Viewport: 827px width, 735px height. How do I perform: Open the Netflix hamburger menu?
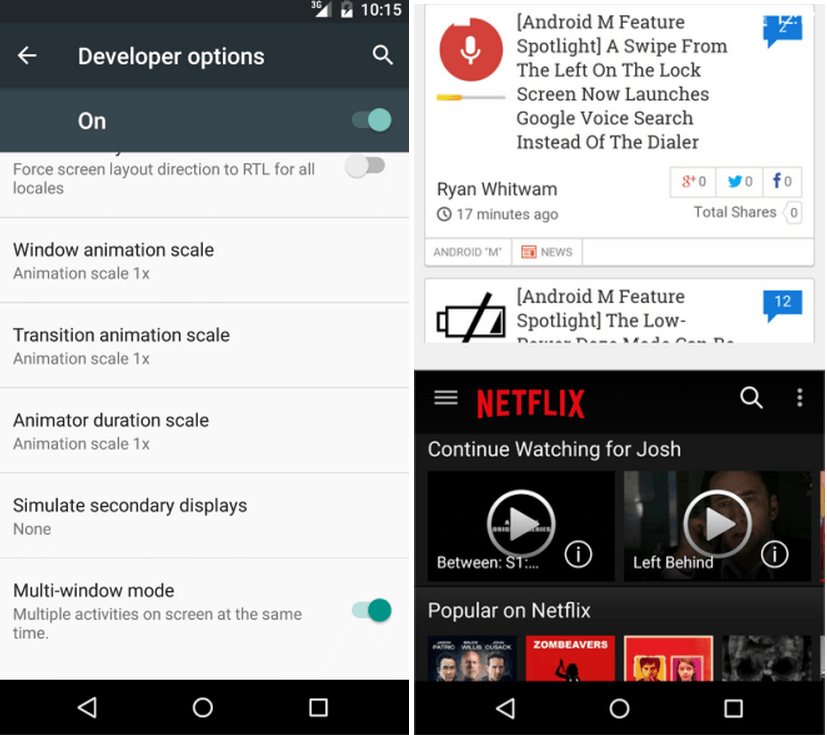click(446, 398)
